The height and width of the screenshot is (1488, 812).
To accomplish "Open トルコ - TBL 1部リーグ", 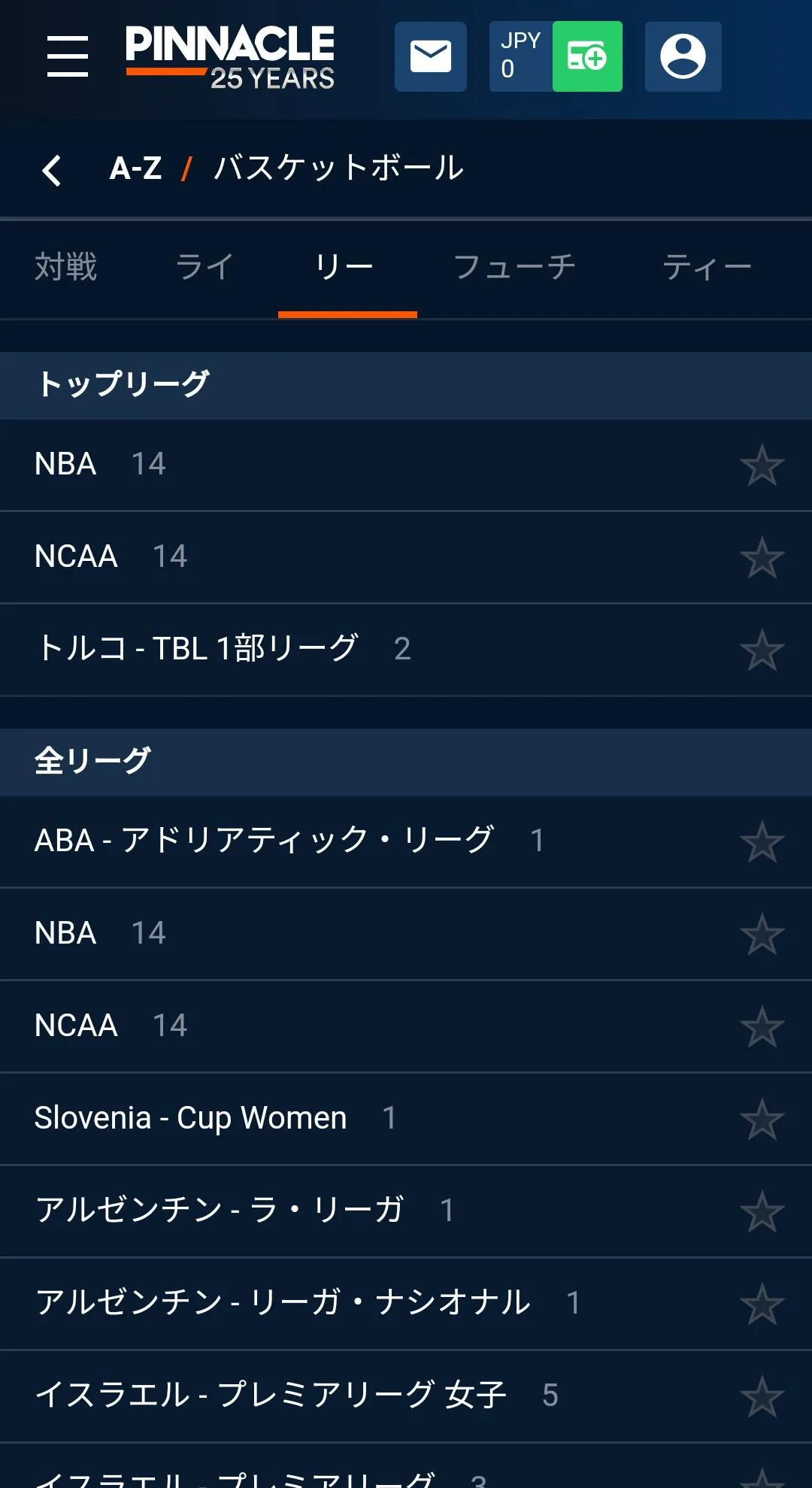I will (x=197, y=649).
